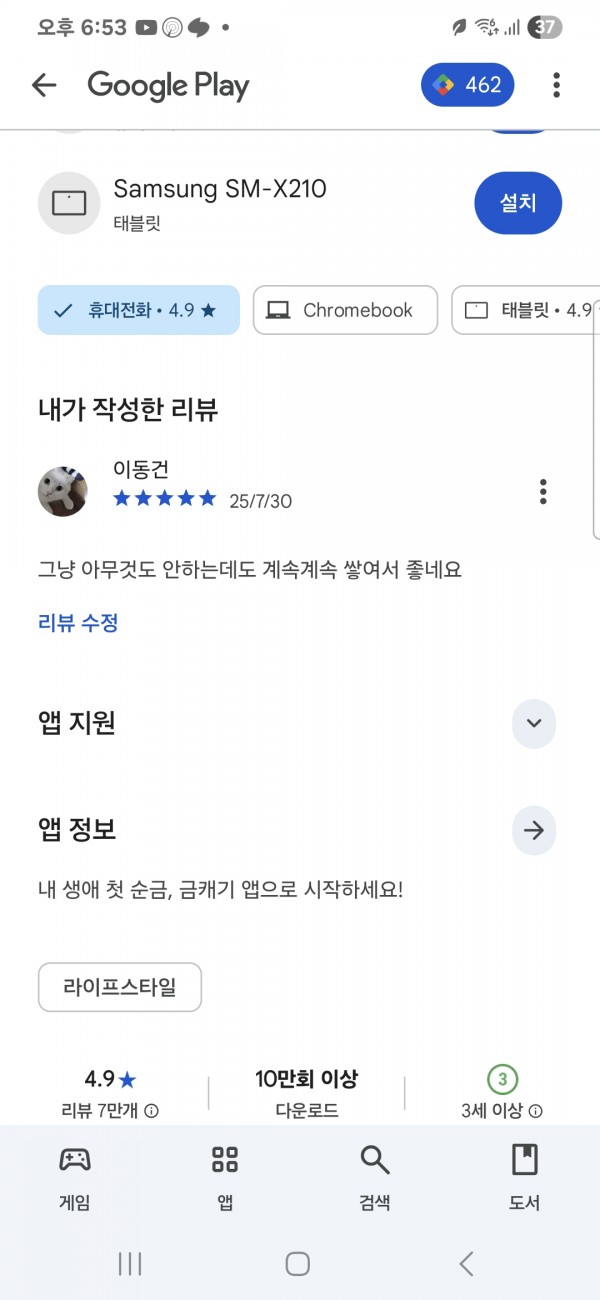Viewport: 600px width, 1300px height.
Task: Select the 휴대전화 ratings chip
Action: pos(139,310)
